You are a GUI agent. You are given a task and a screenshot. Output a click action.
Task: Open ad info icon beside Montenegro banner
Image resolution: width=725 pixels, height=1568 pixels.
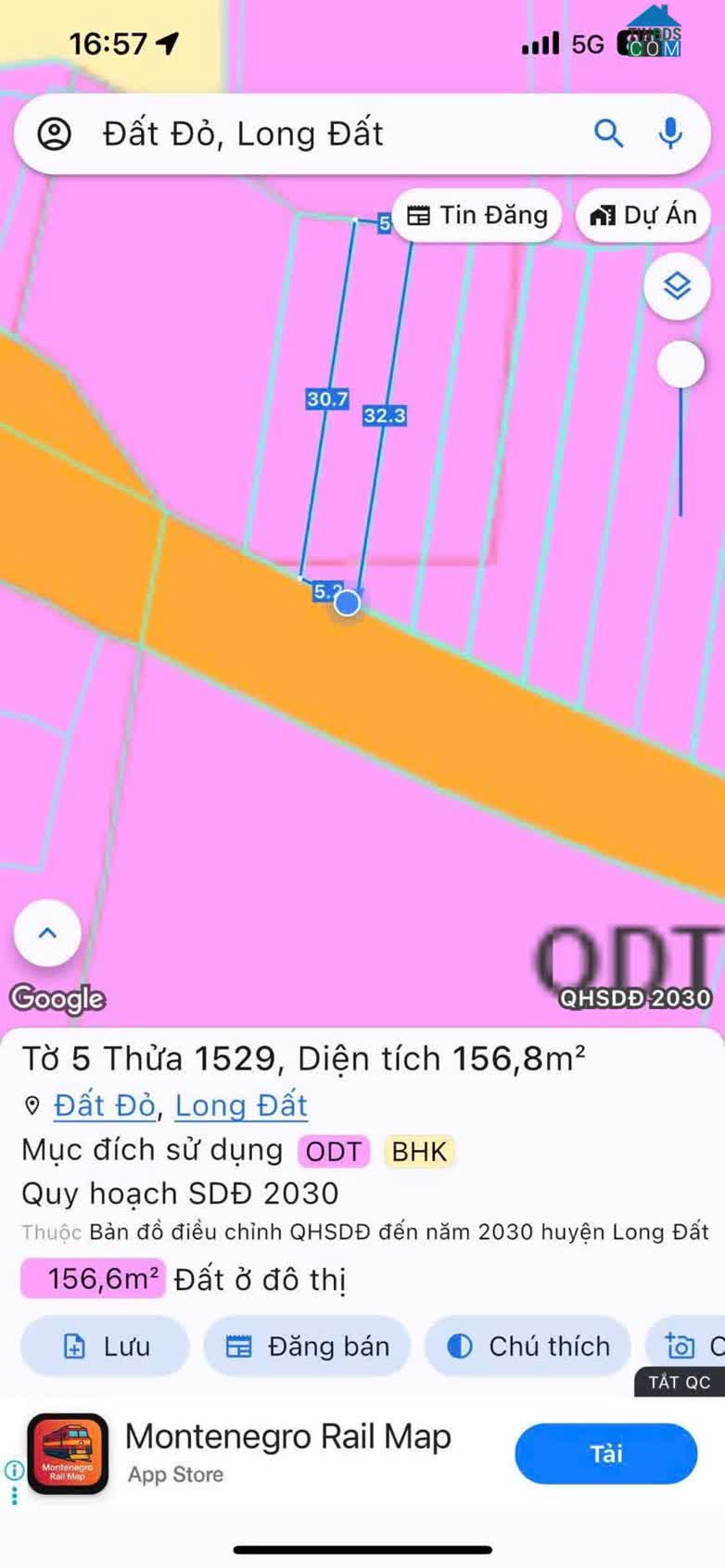(x=14, y=1470)
